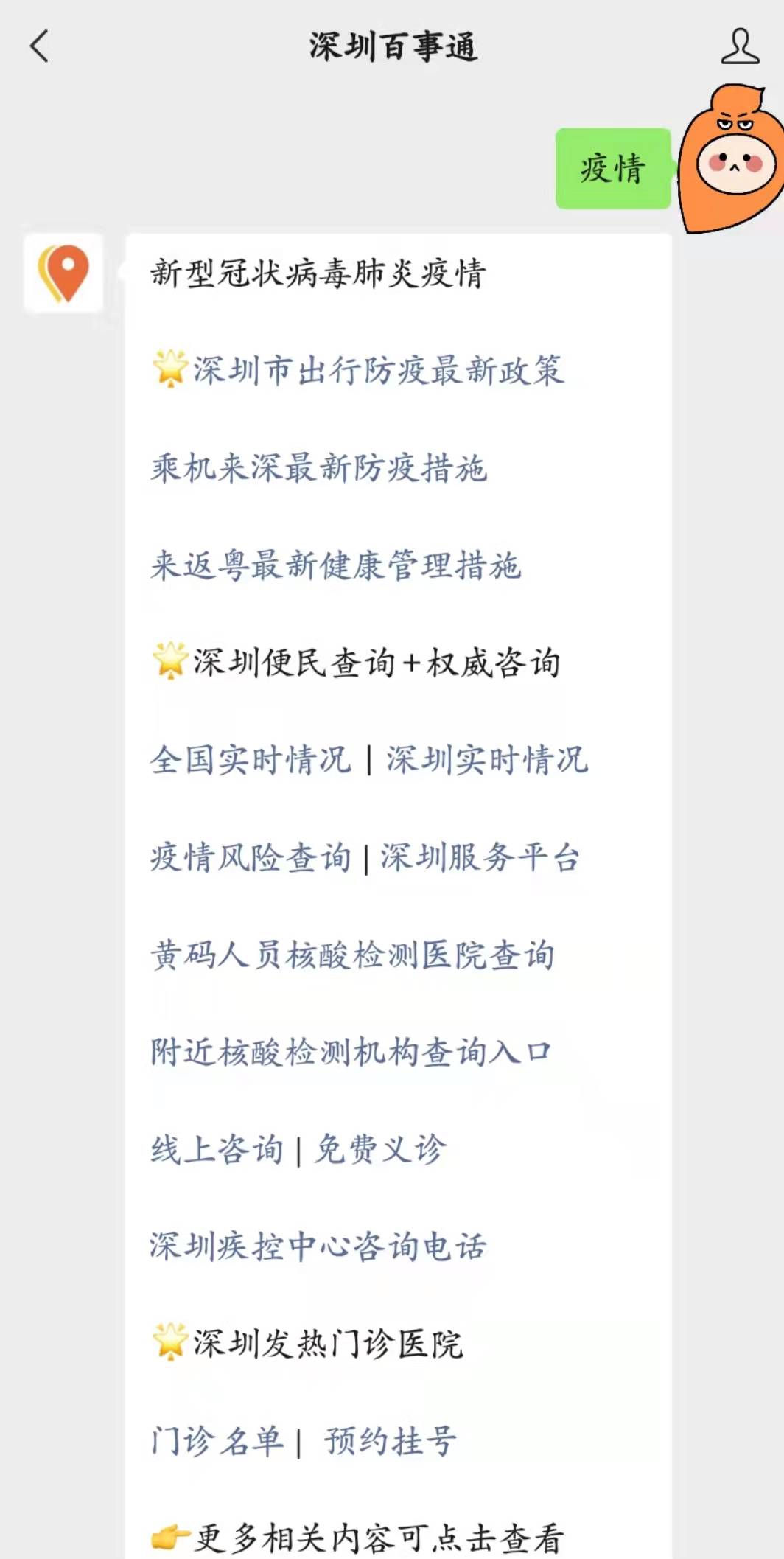Open 附近核酸检测机构查询入口

point(351,1053)
